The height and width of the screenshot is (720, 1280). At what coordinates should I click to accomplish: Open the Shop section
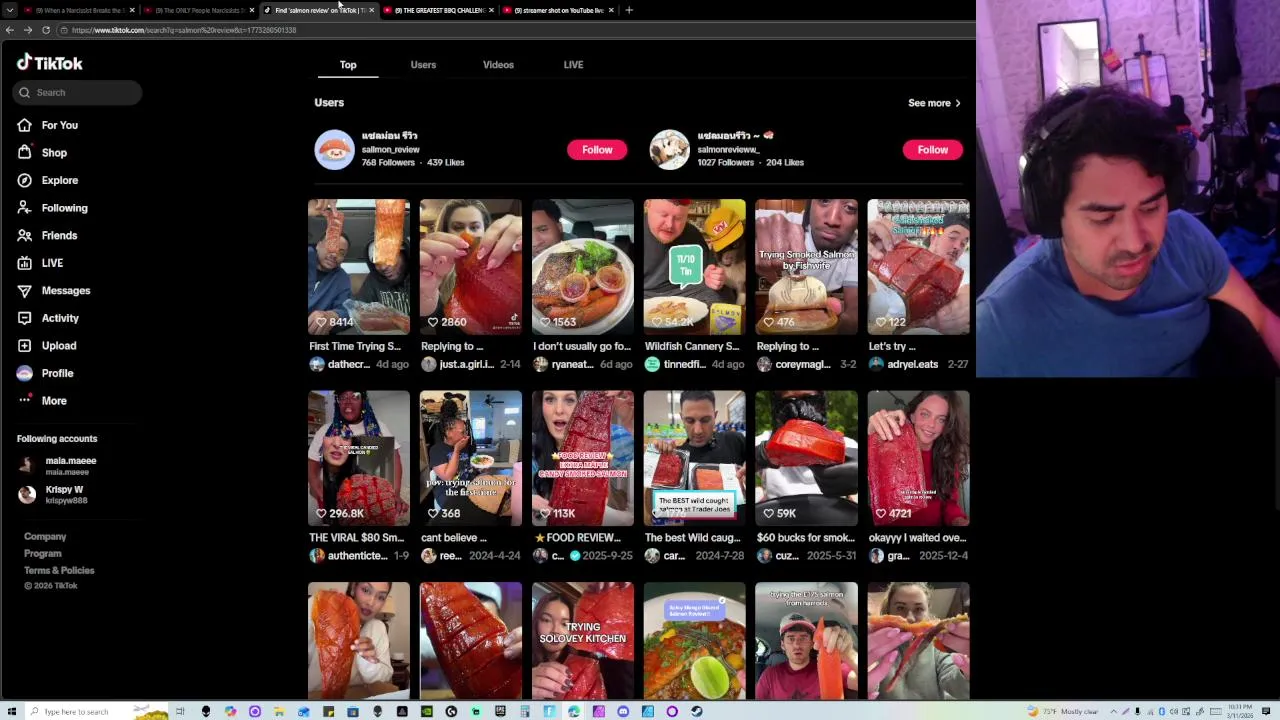pos(54,153)
